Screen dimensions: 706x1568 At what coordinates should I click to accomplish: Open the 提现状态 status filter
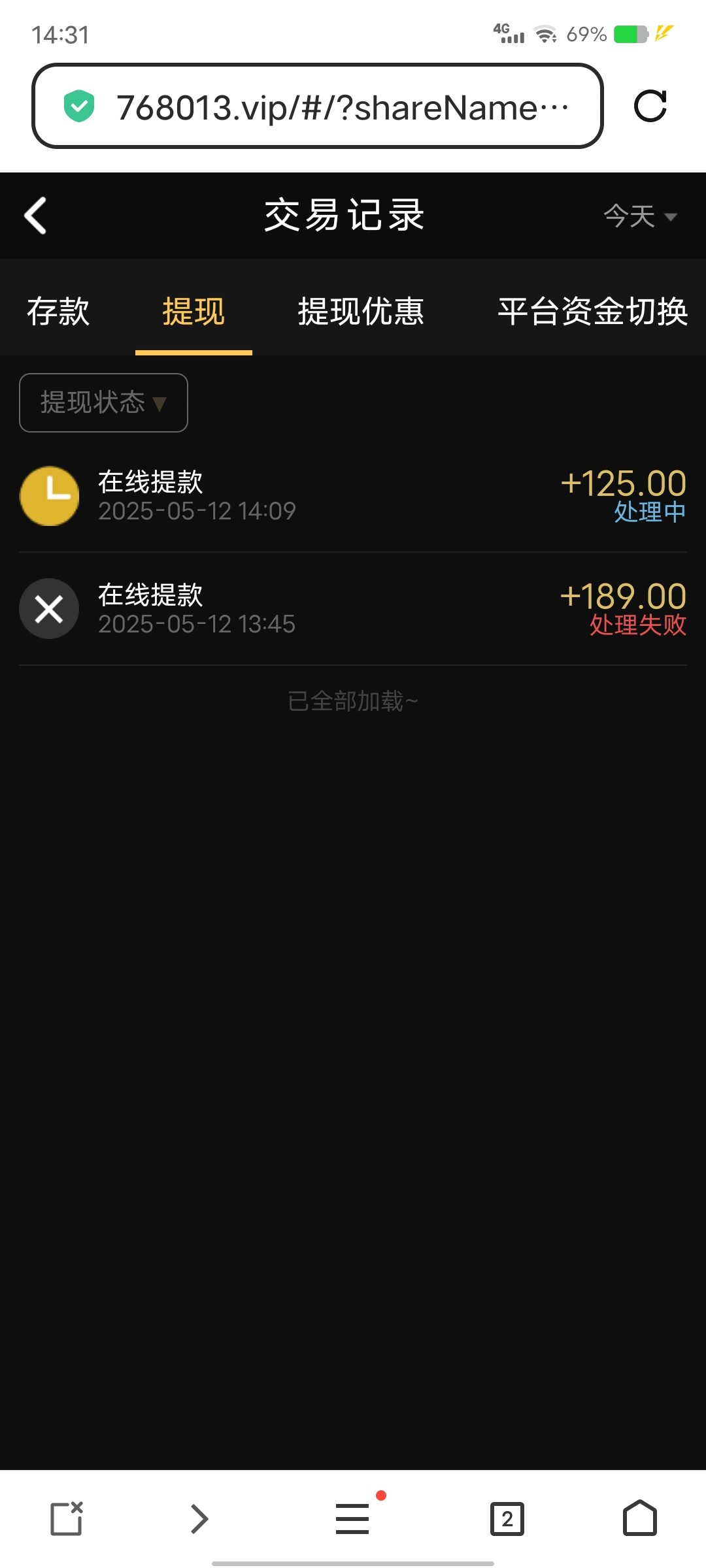coord(103,402)
